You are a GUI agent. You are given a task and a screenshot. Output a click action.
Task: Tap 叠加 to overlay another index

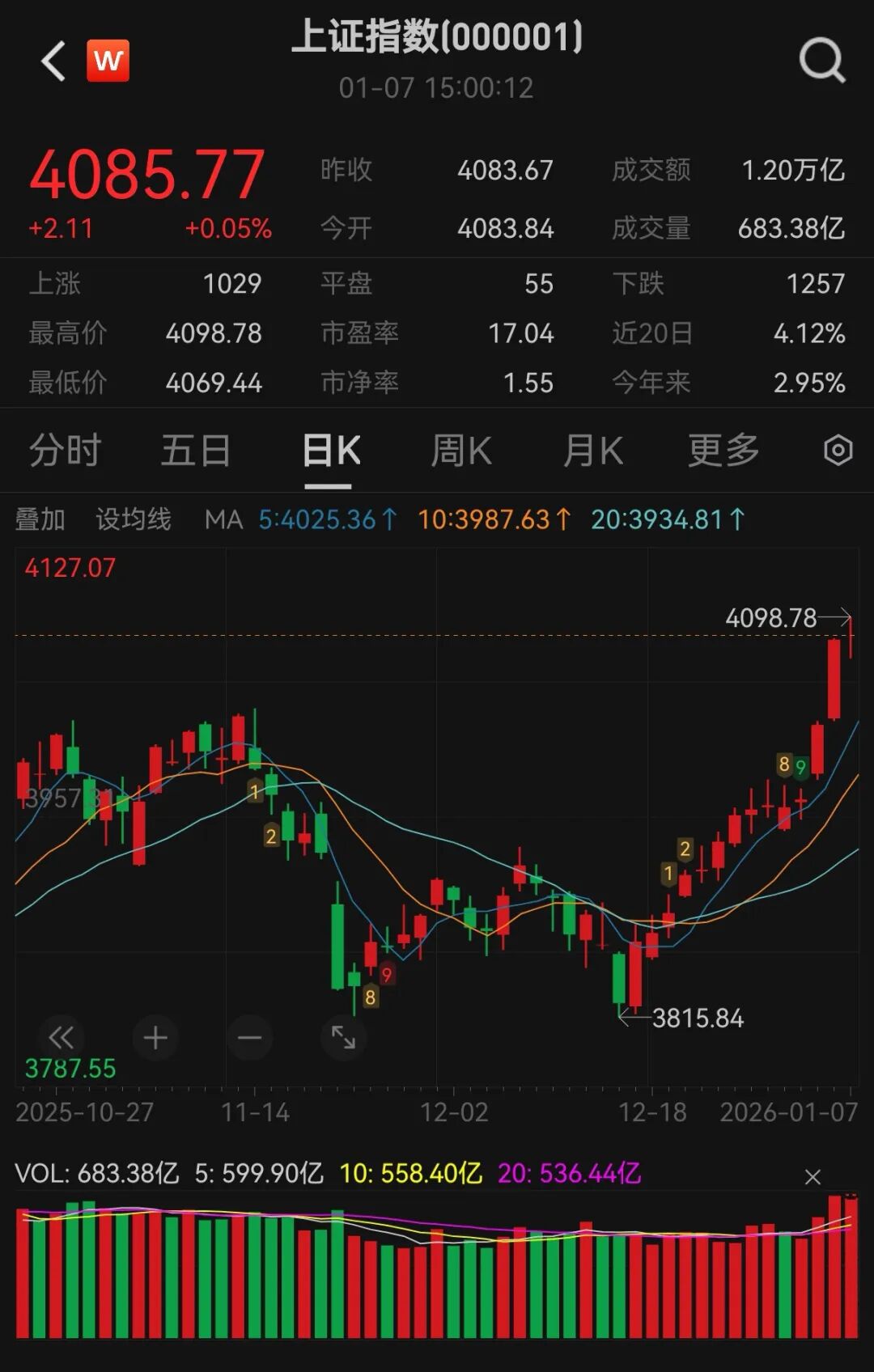point(40,519)
